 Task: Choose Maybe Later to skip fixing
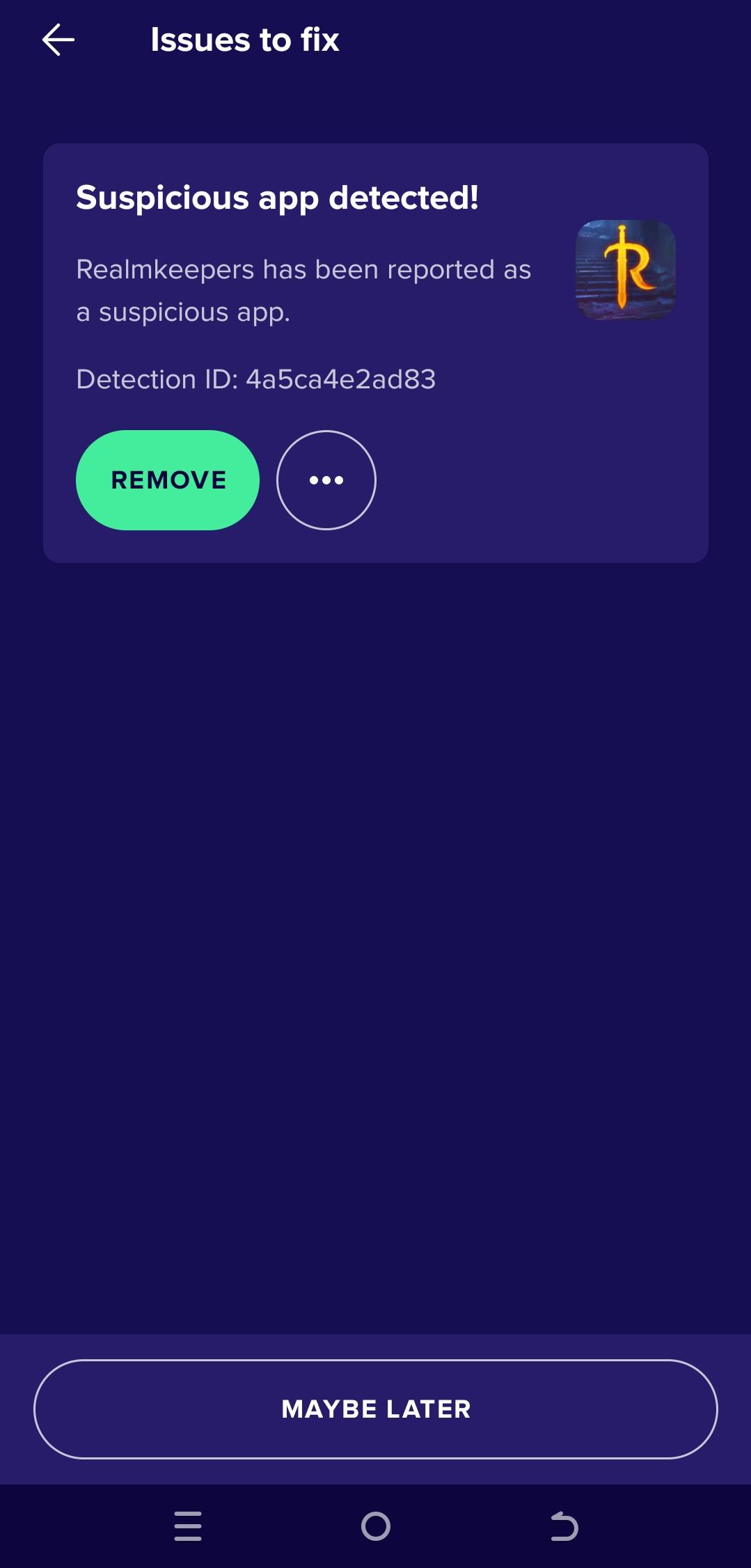(375, 1409)
